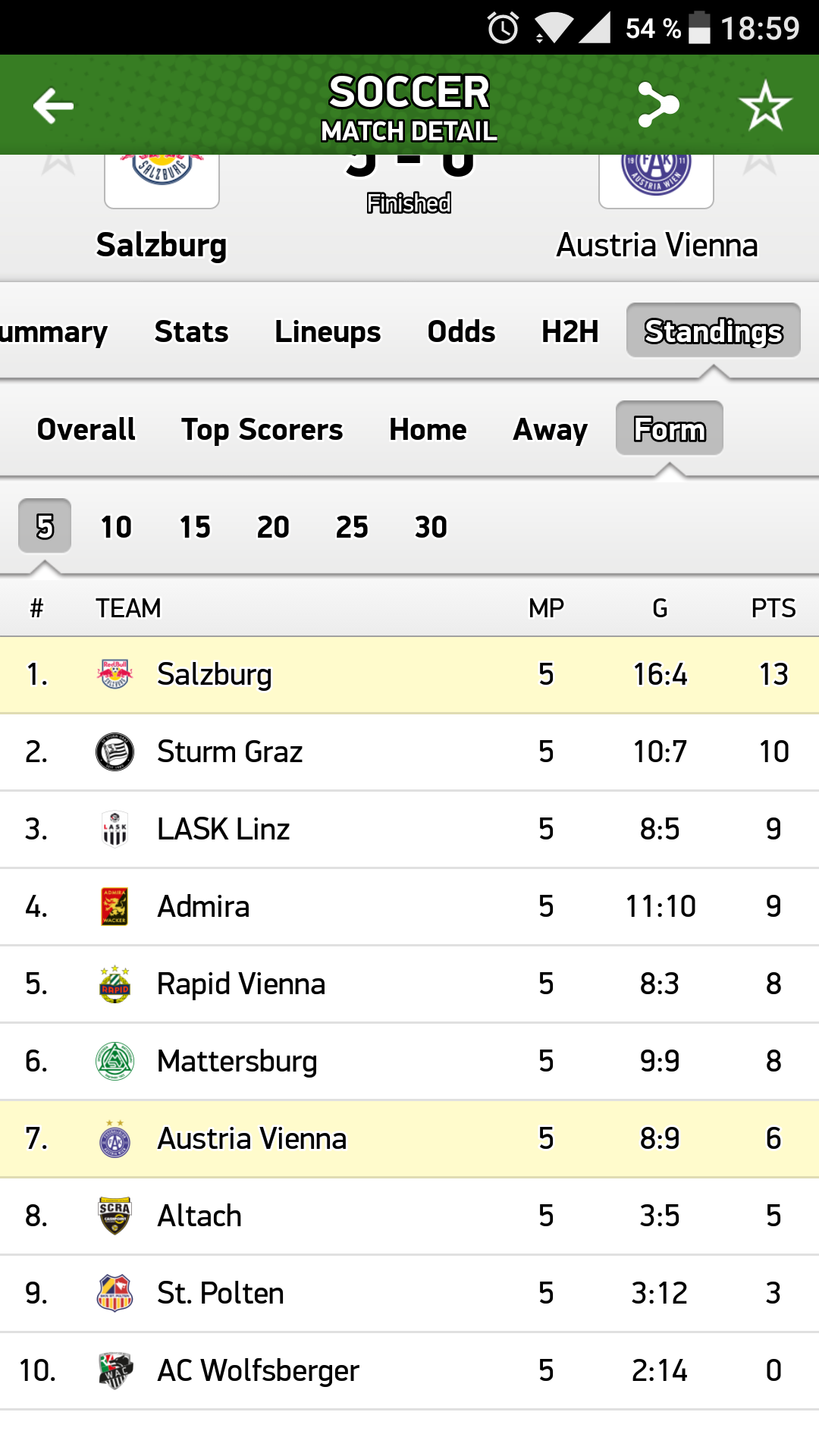
Task: Switch to Home standings
Action: 428,429
